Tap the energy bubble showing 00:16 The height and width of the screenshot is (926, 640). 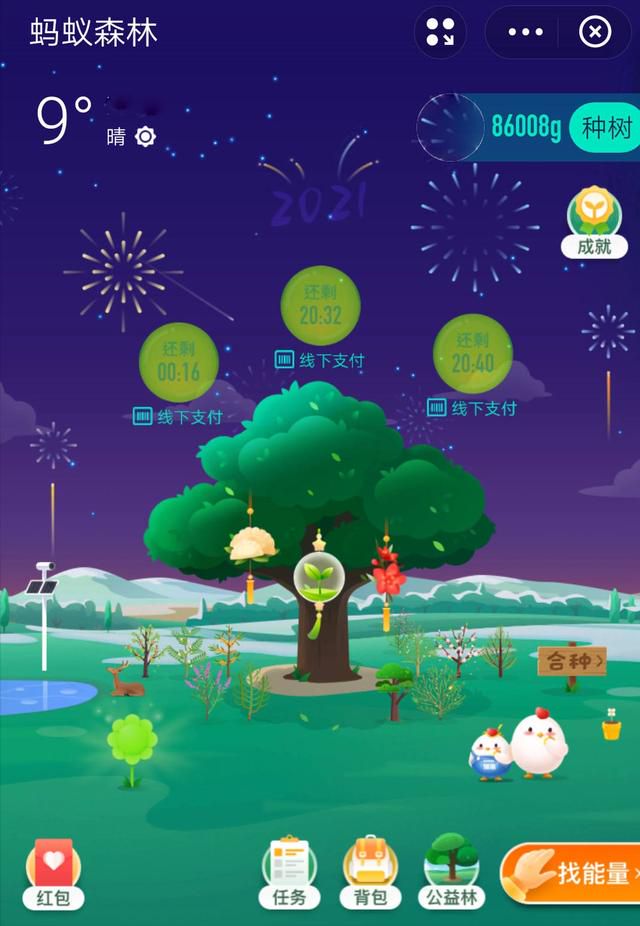[178, 364]
